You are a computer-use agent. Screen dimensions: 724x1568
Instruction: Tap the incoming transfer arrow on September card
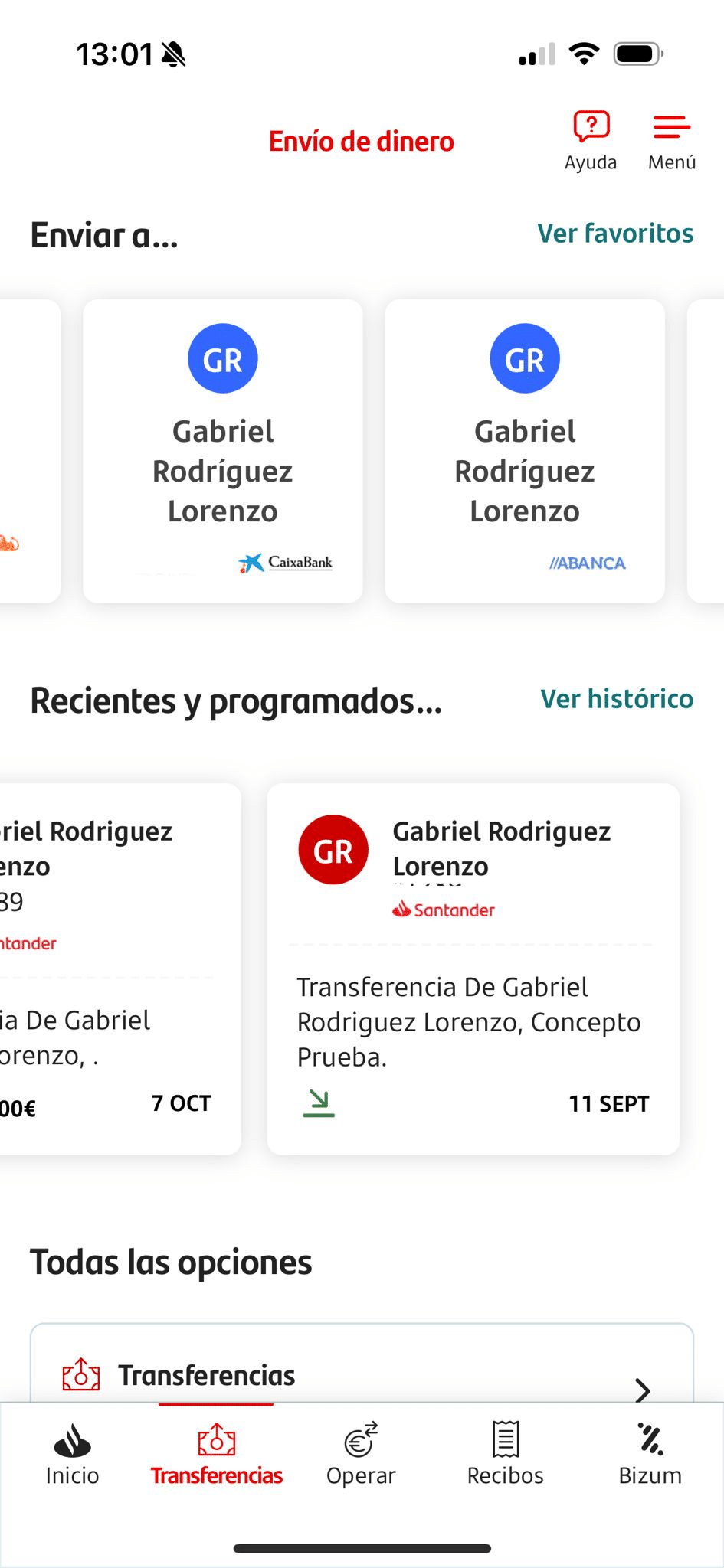tap(318, 1102)
